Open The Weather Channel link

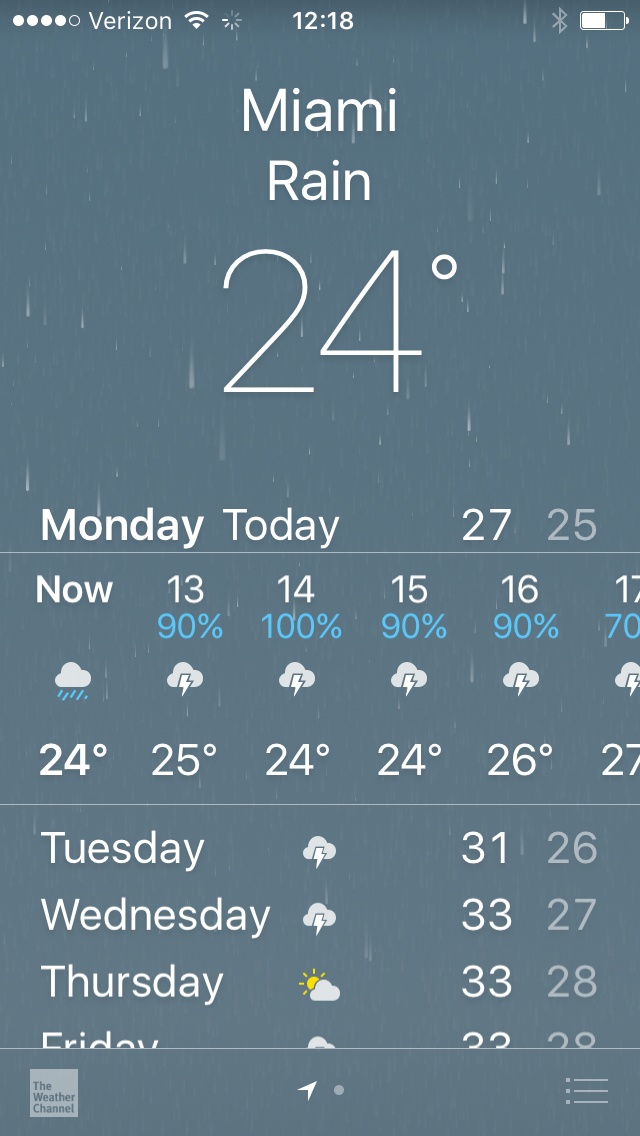[x=54, y=1092]
